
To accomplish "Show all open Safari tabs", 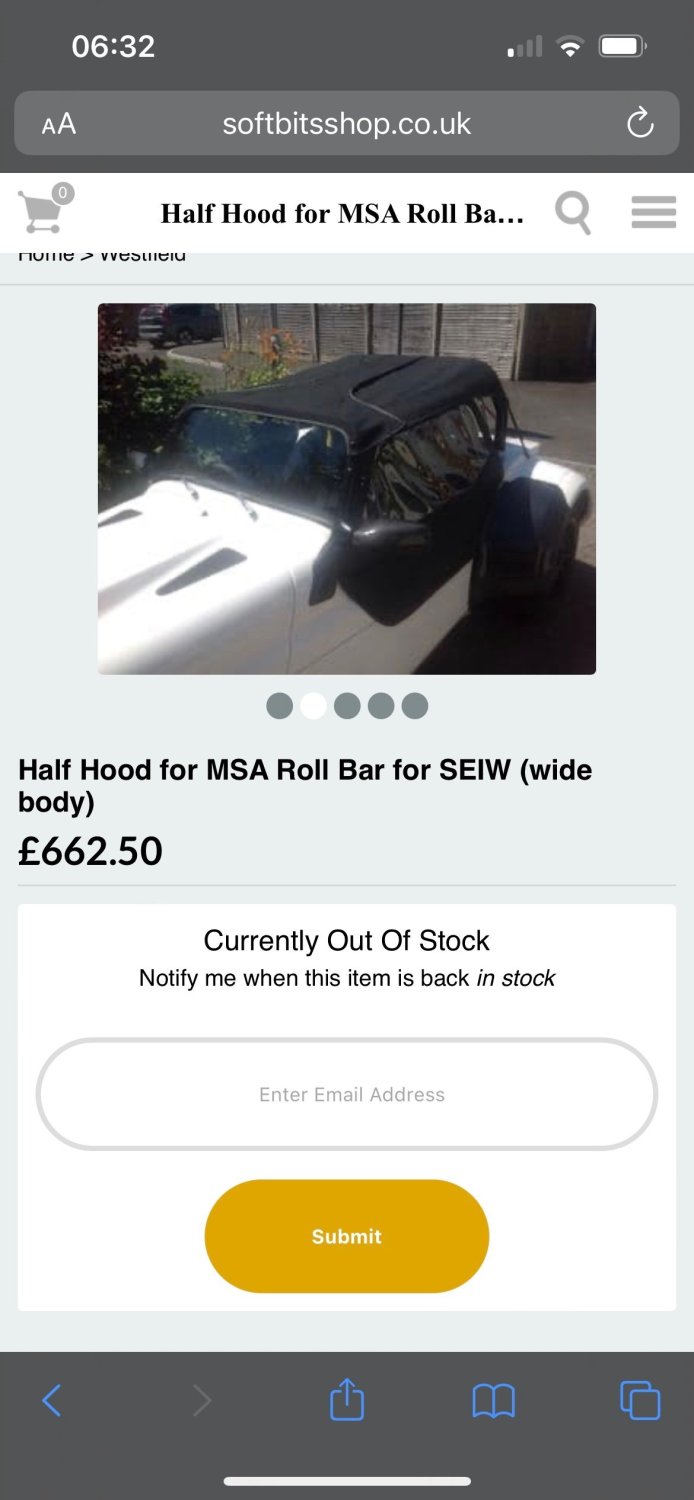I will coord(640,1400).
